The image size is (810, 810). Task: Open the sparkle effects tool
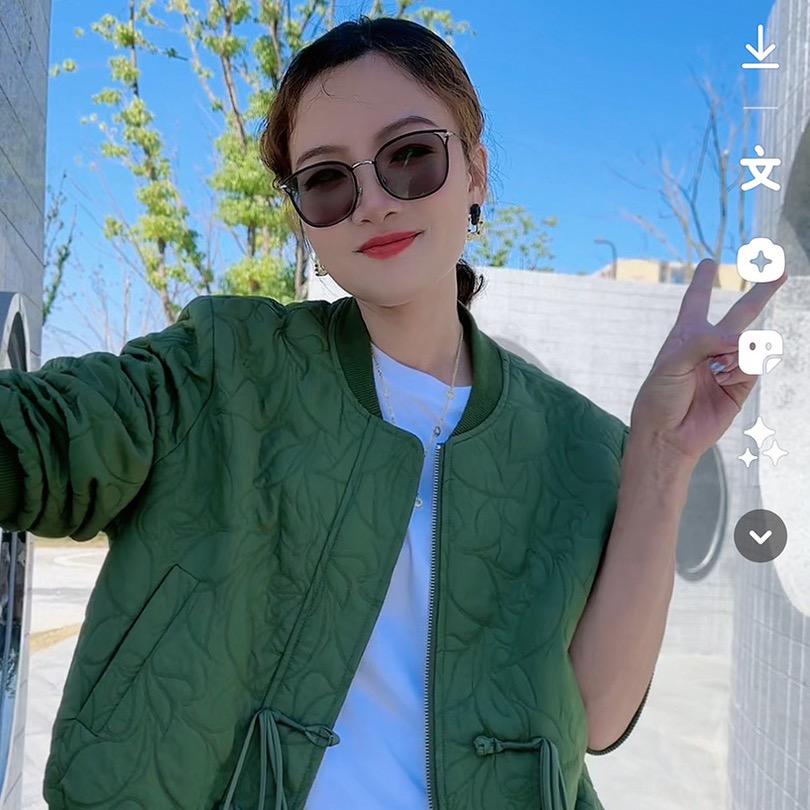(x=762, y=442)
